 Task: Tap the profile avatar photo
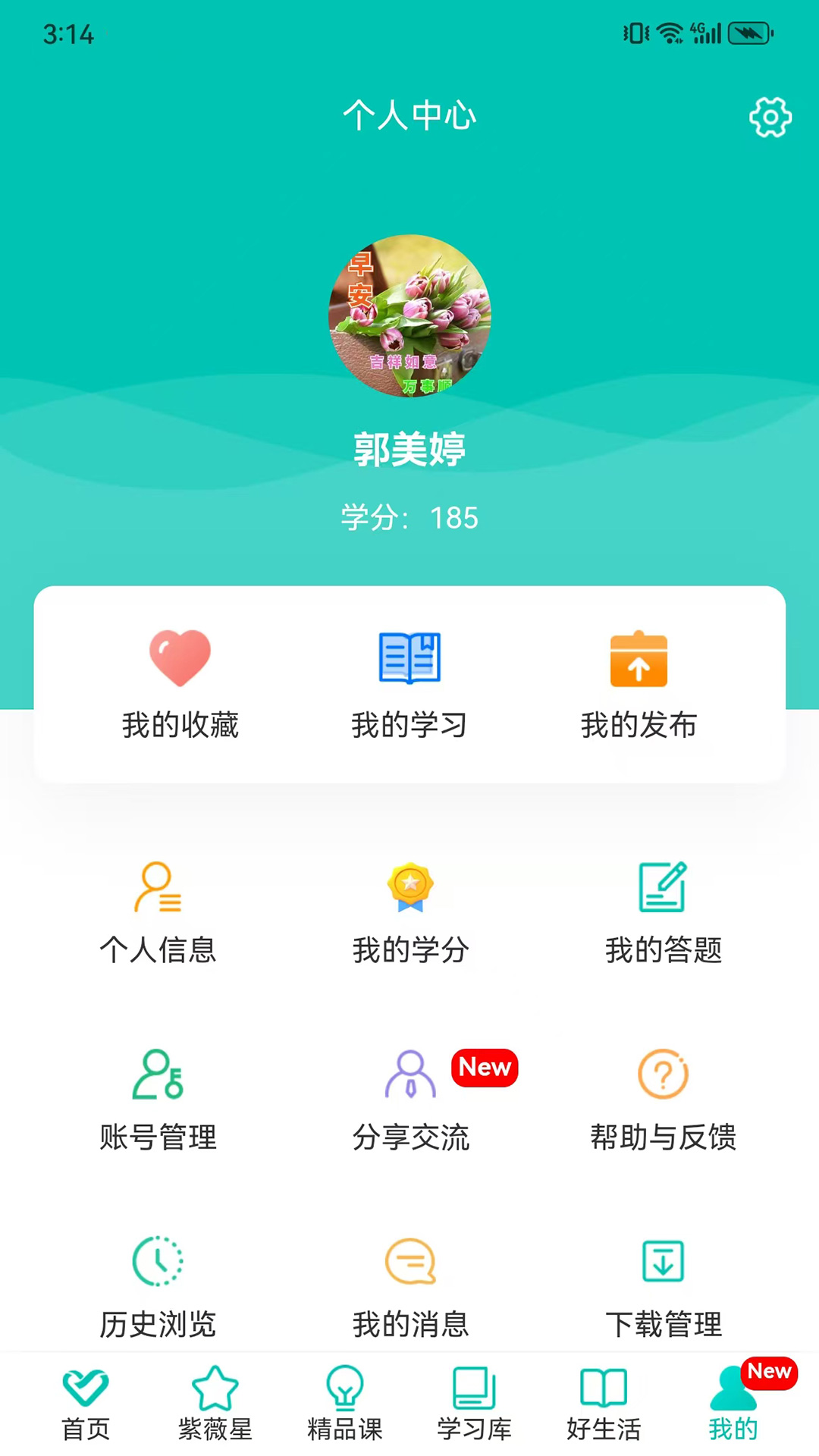point(409,317)
